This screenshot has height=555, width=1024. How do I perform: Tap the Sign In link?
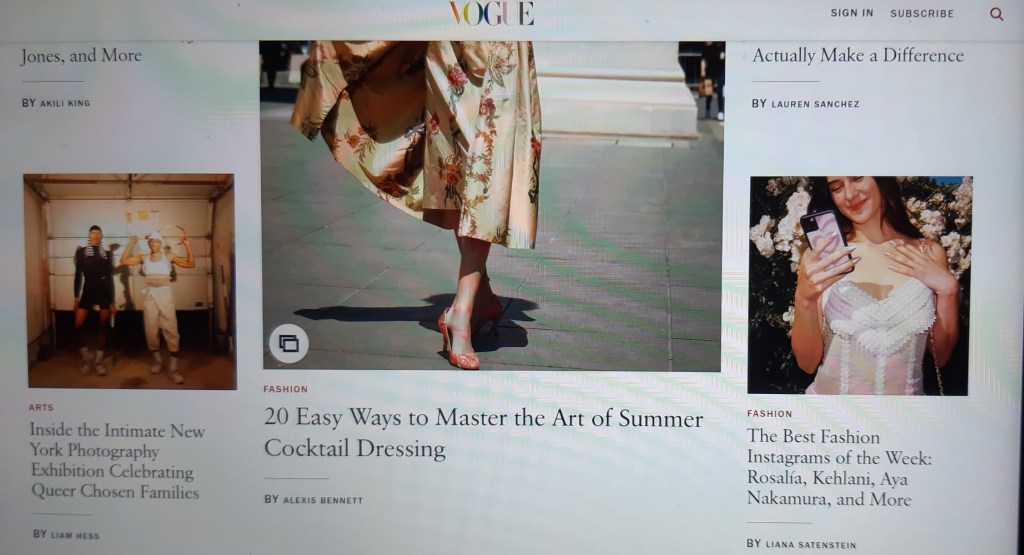click(x=851, y=13)
